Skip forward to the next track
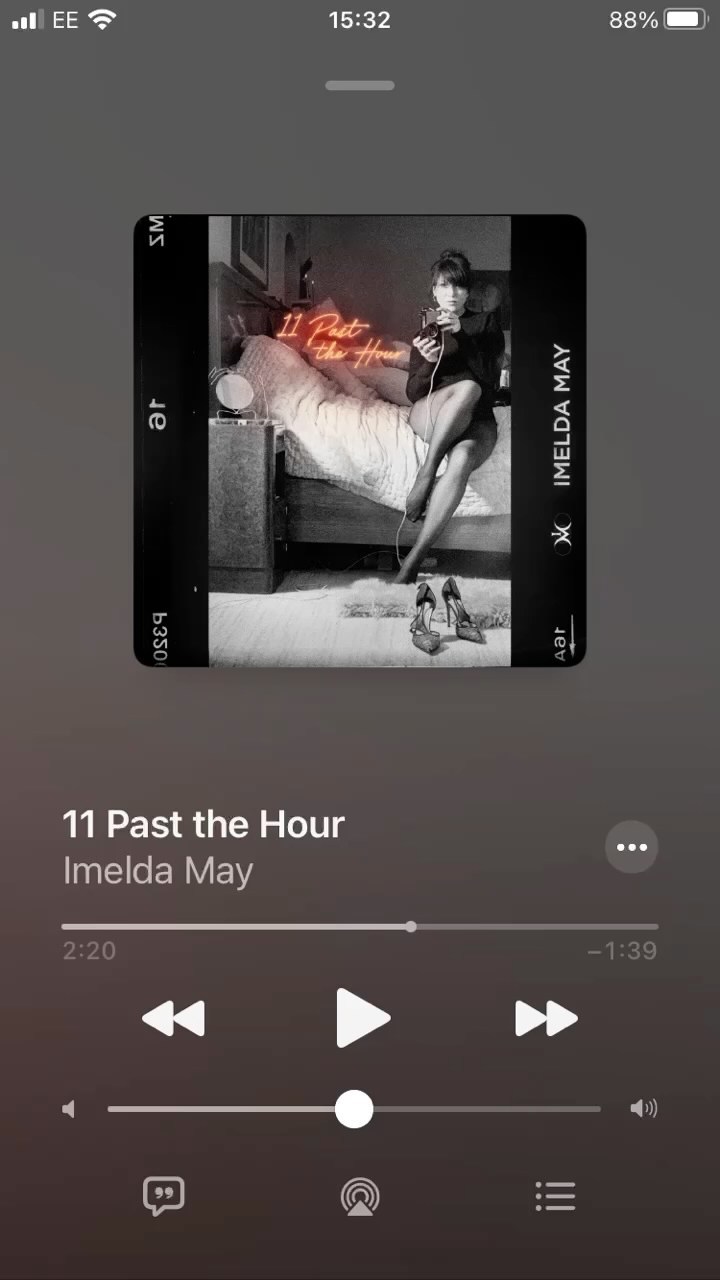 tap(546, 1018)
